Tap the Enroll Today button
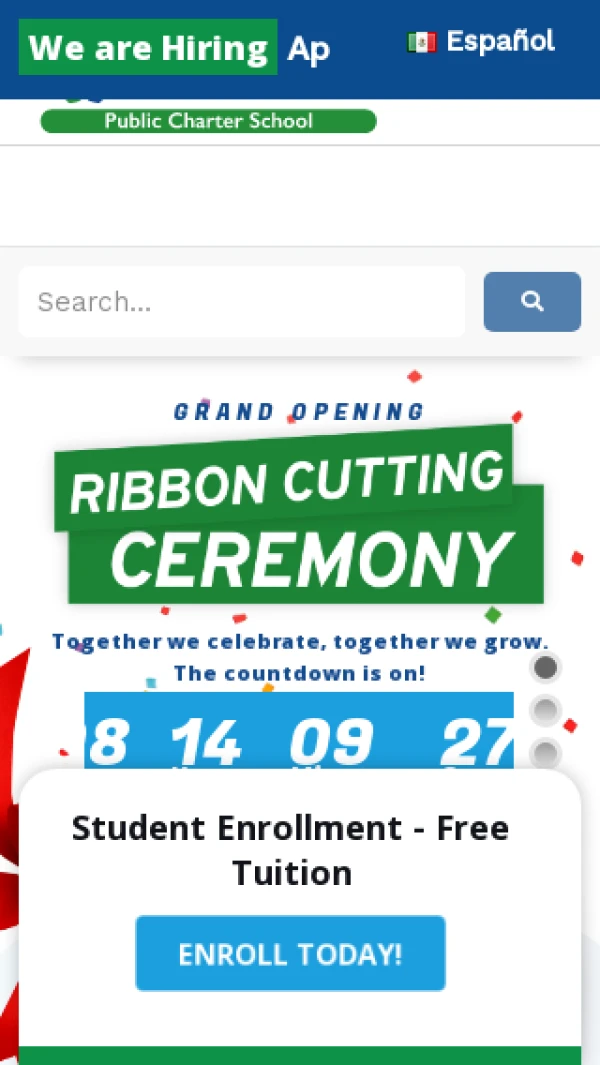Image resolution: width=600 pixels, height=1065 pixels. point(290,953)
